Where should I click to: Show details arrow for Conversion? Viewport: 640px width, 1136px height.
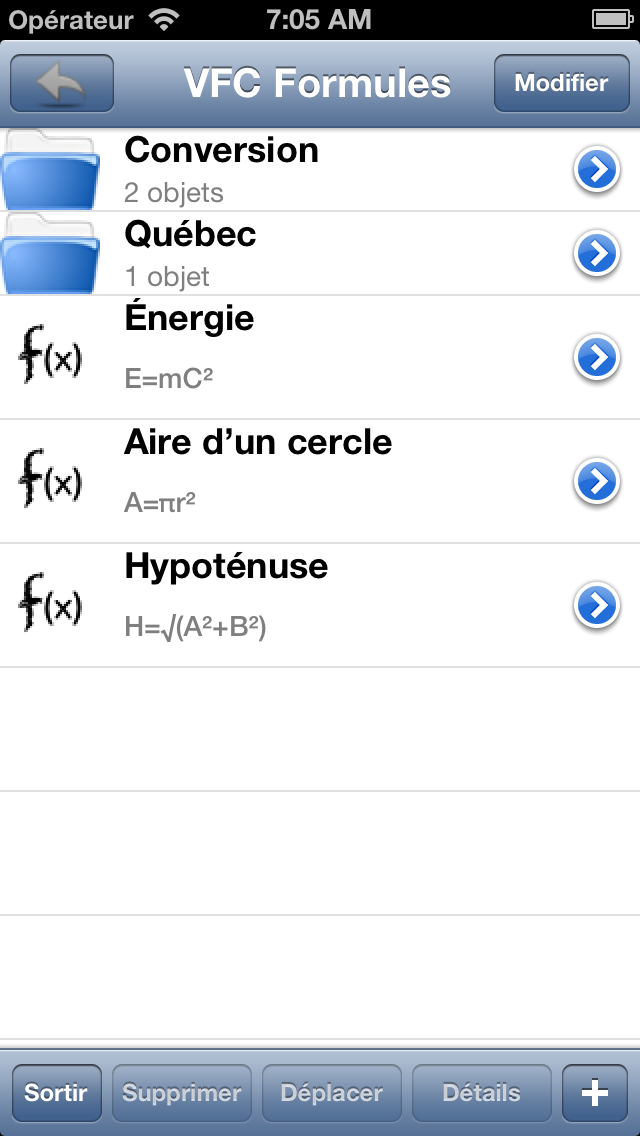(597, 171)
